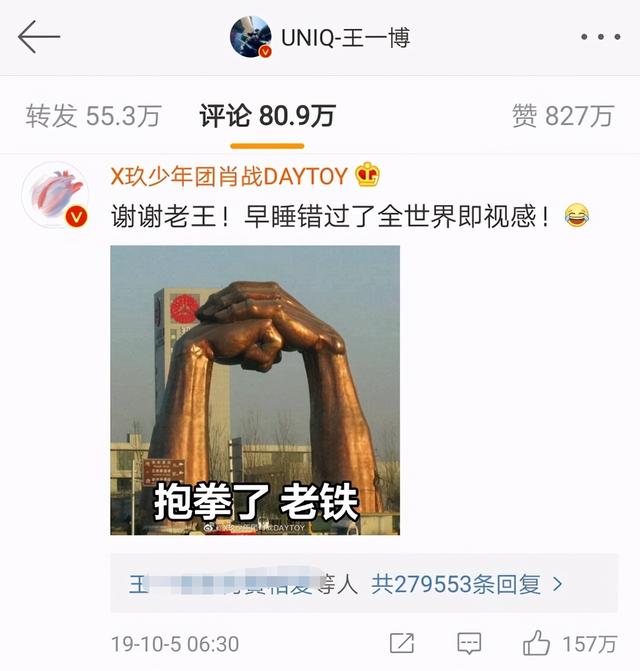Switch to the 赞 827万 tab
This screenshot has width=640, height=671.
click(x=562, y=116)
